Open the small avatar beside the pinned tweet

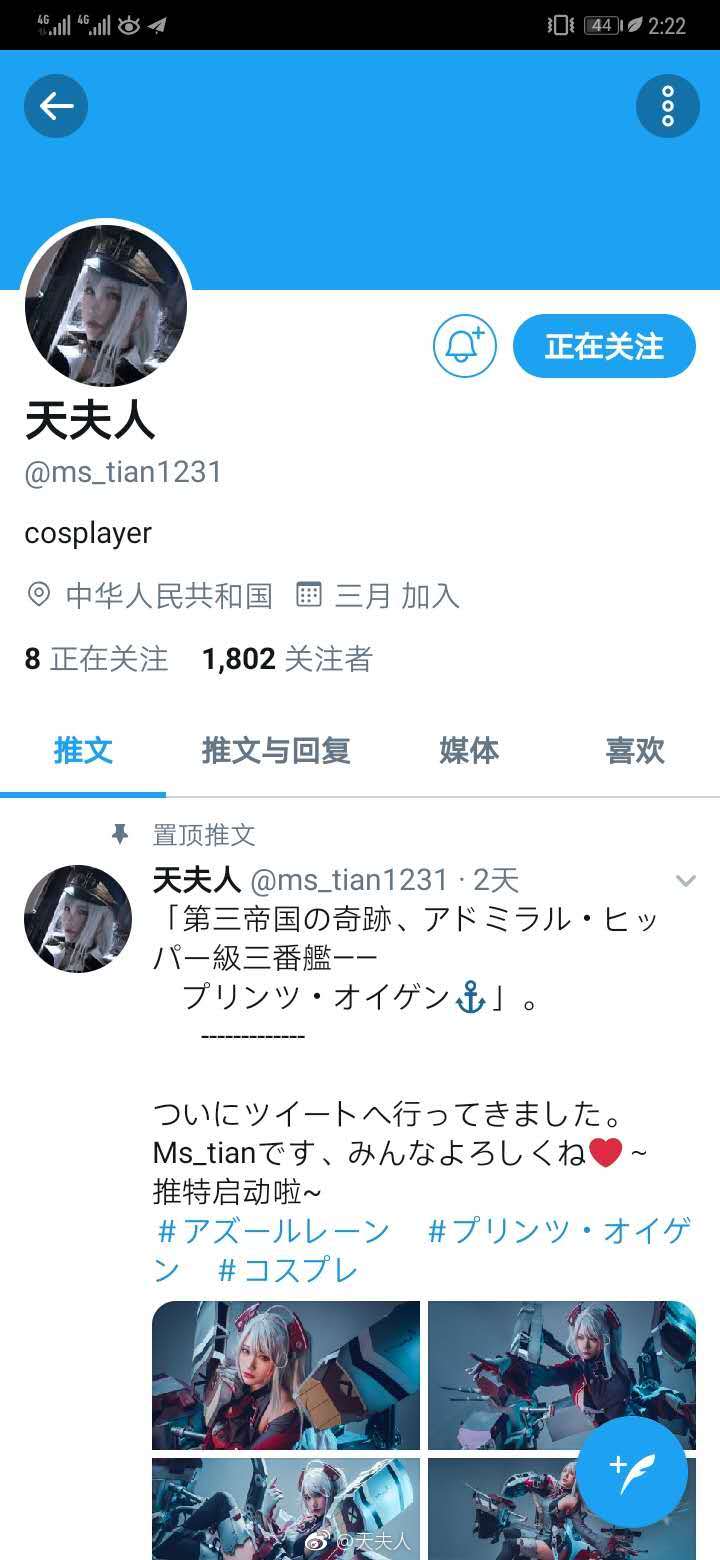pyautogui.click(x=78, y=918)
